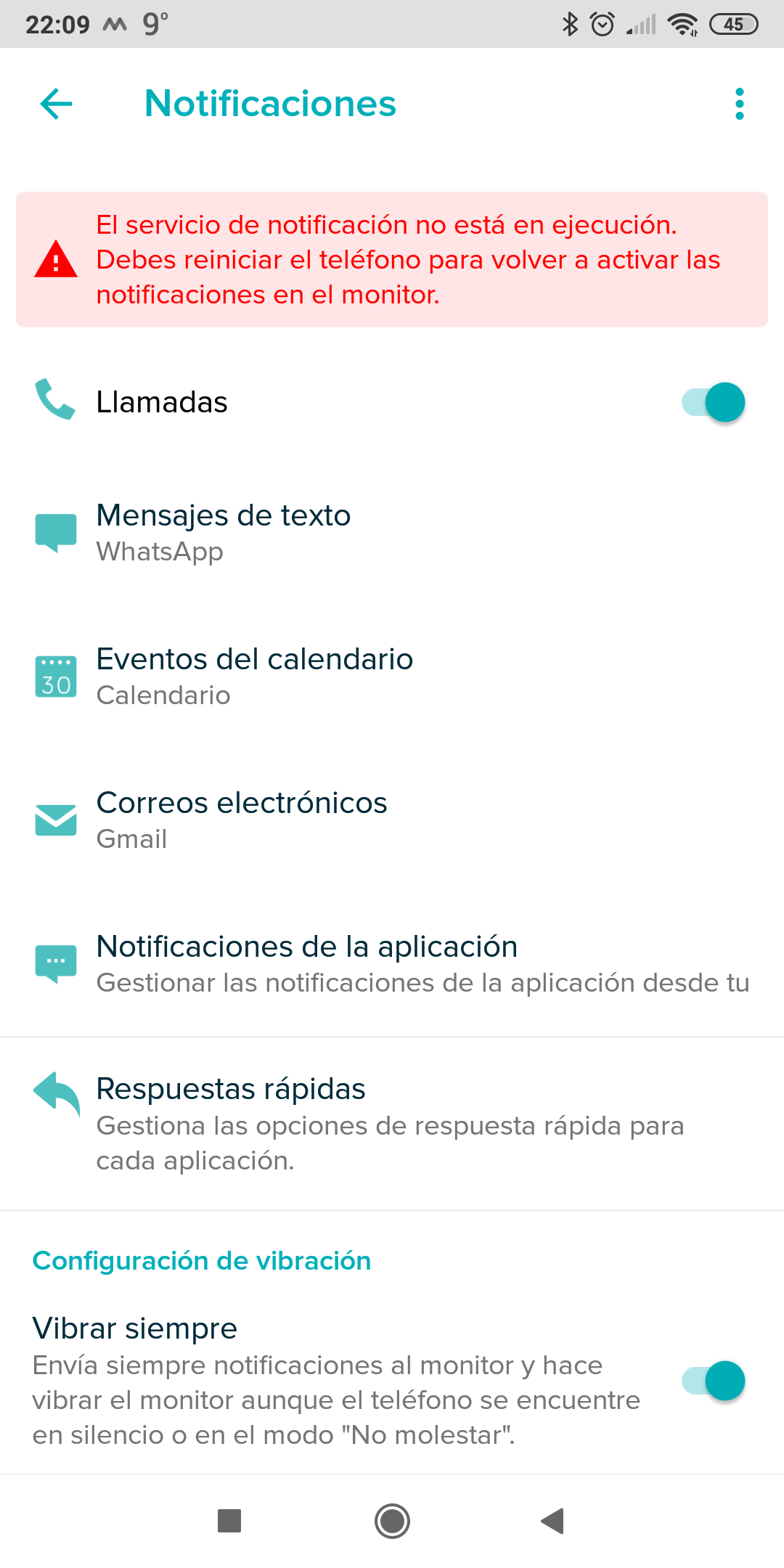This screenshot has width=784, height=1568.
Task: Open recent apps with square button
Action: click(229, 1521)
